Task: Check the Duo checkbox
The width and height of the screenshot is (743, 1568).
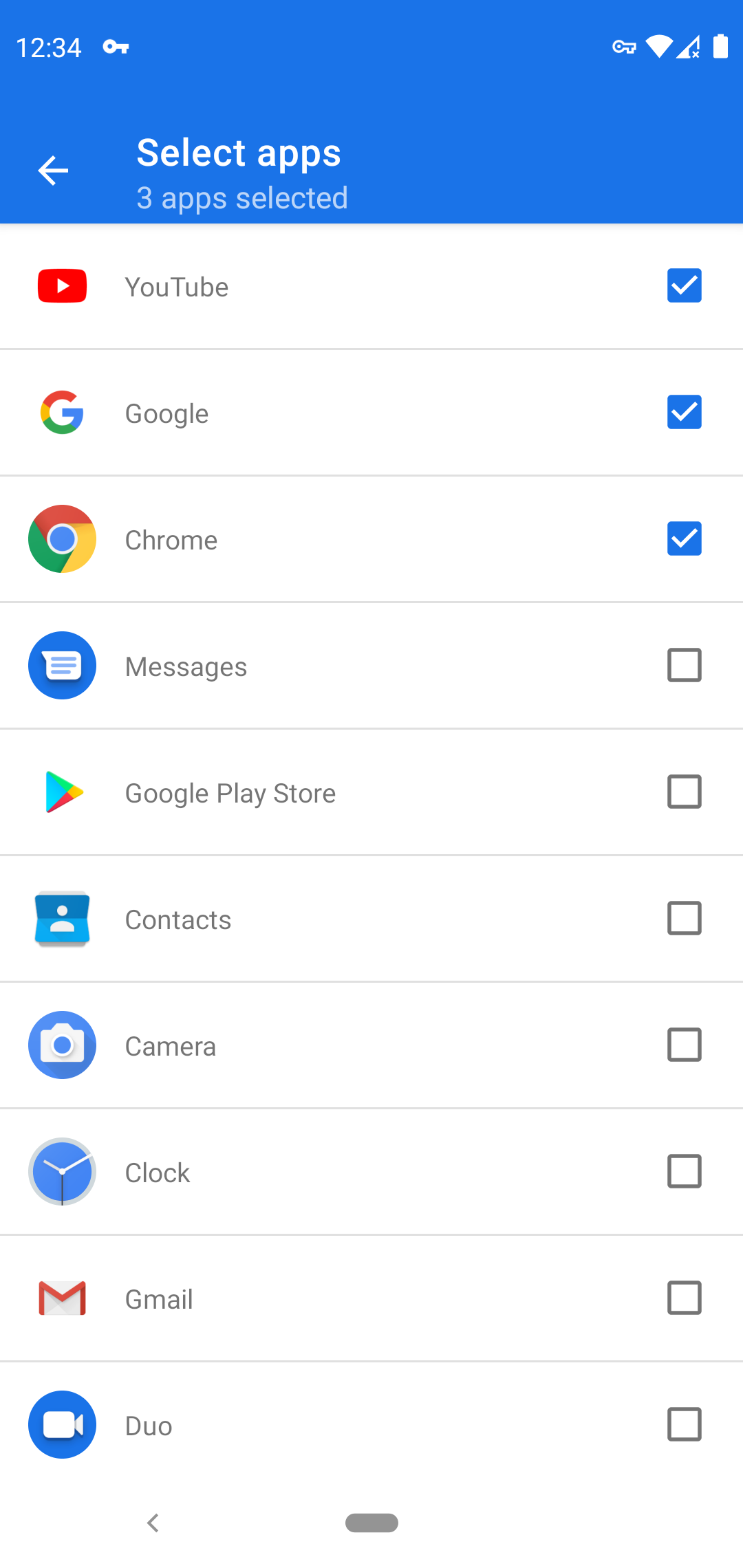Action: (684, 1425)
